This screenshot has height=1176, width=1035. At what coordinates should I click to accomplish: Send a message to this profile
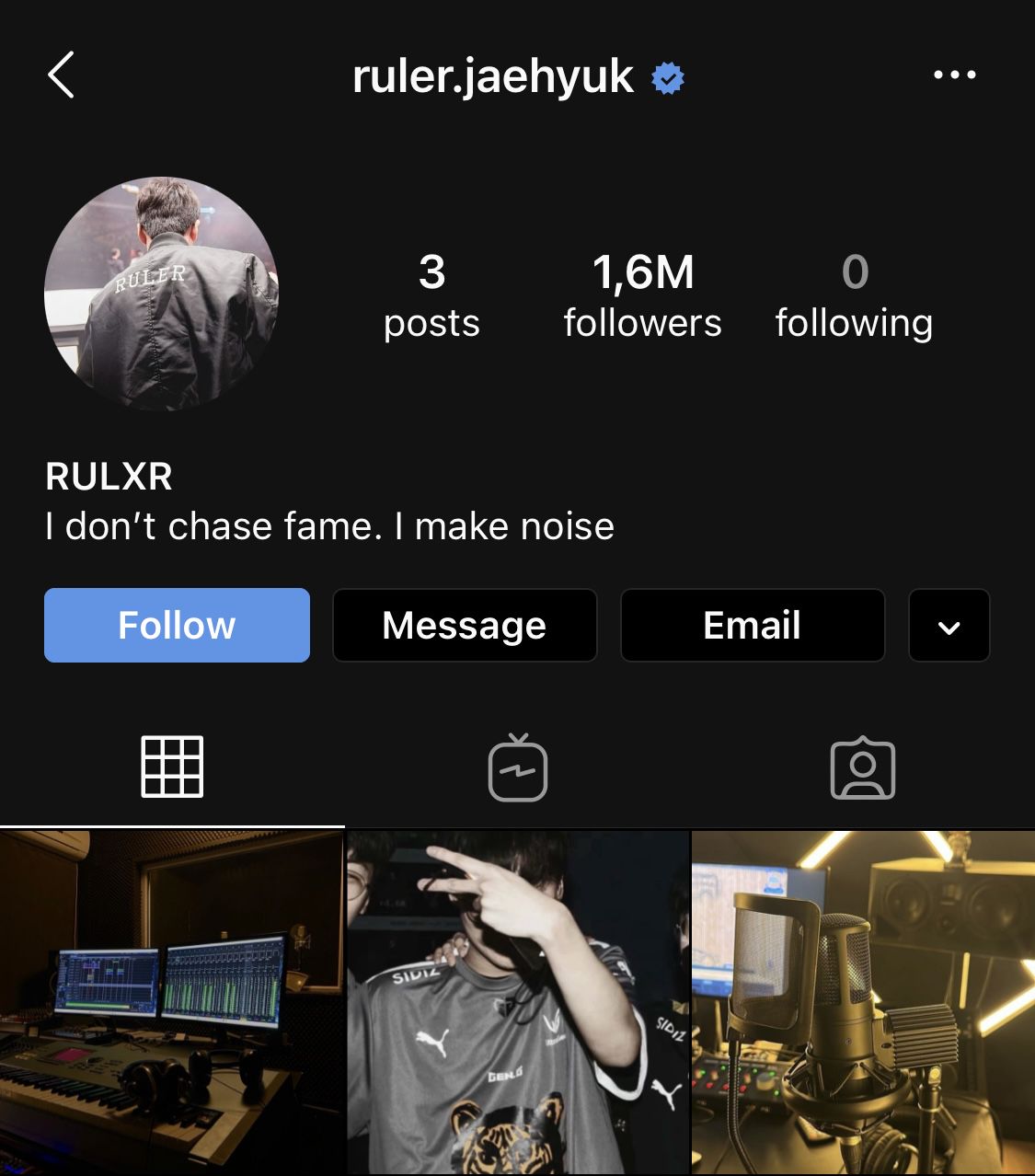click(x=465, y=626)
